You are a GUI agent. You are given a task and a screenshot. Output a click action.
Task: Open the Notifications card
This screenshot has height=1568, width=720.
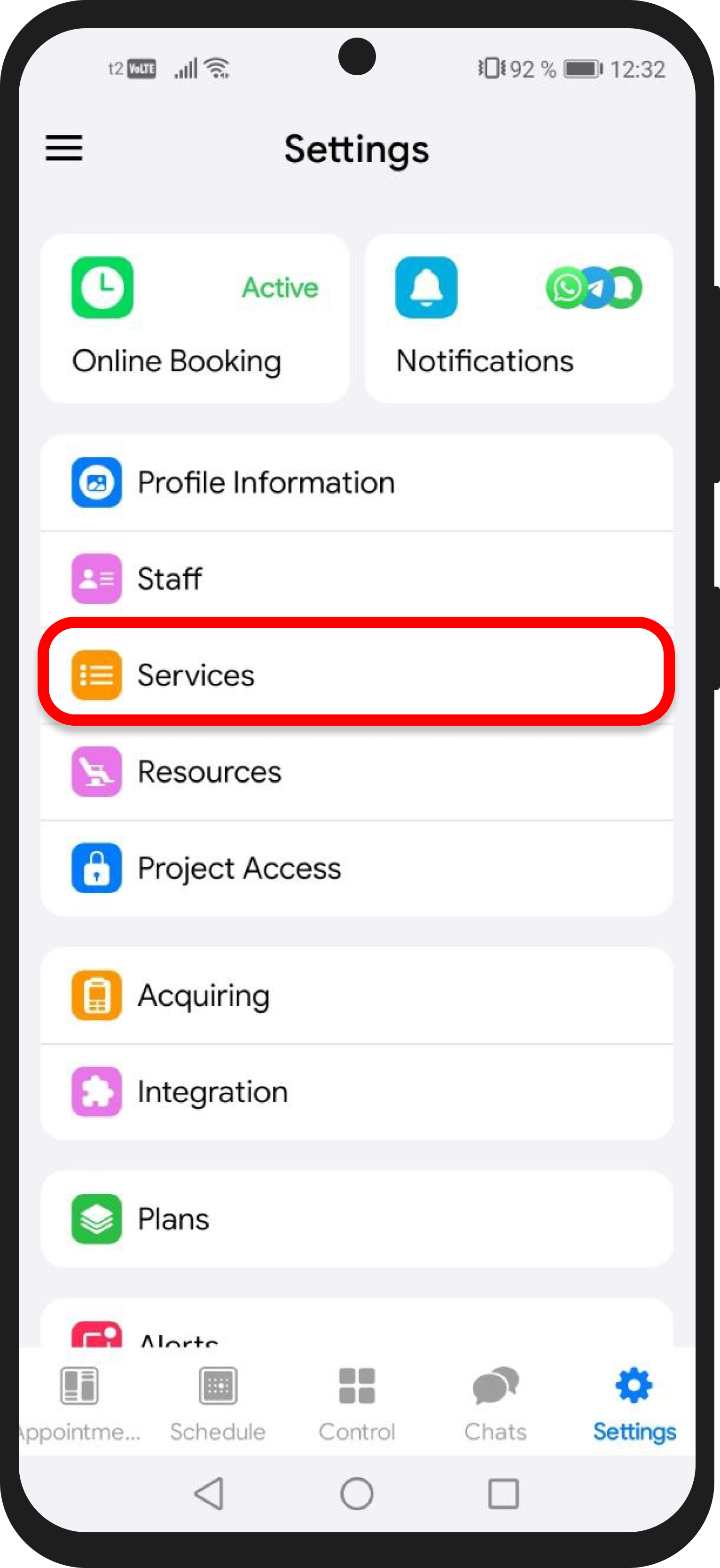tap(518, 318)
